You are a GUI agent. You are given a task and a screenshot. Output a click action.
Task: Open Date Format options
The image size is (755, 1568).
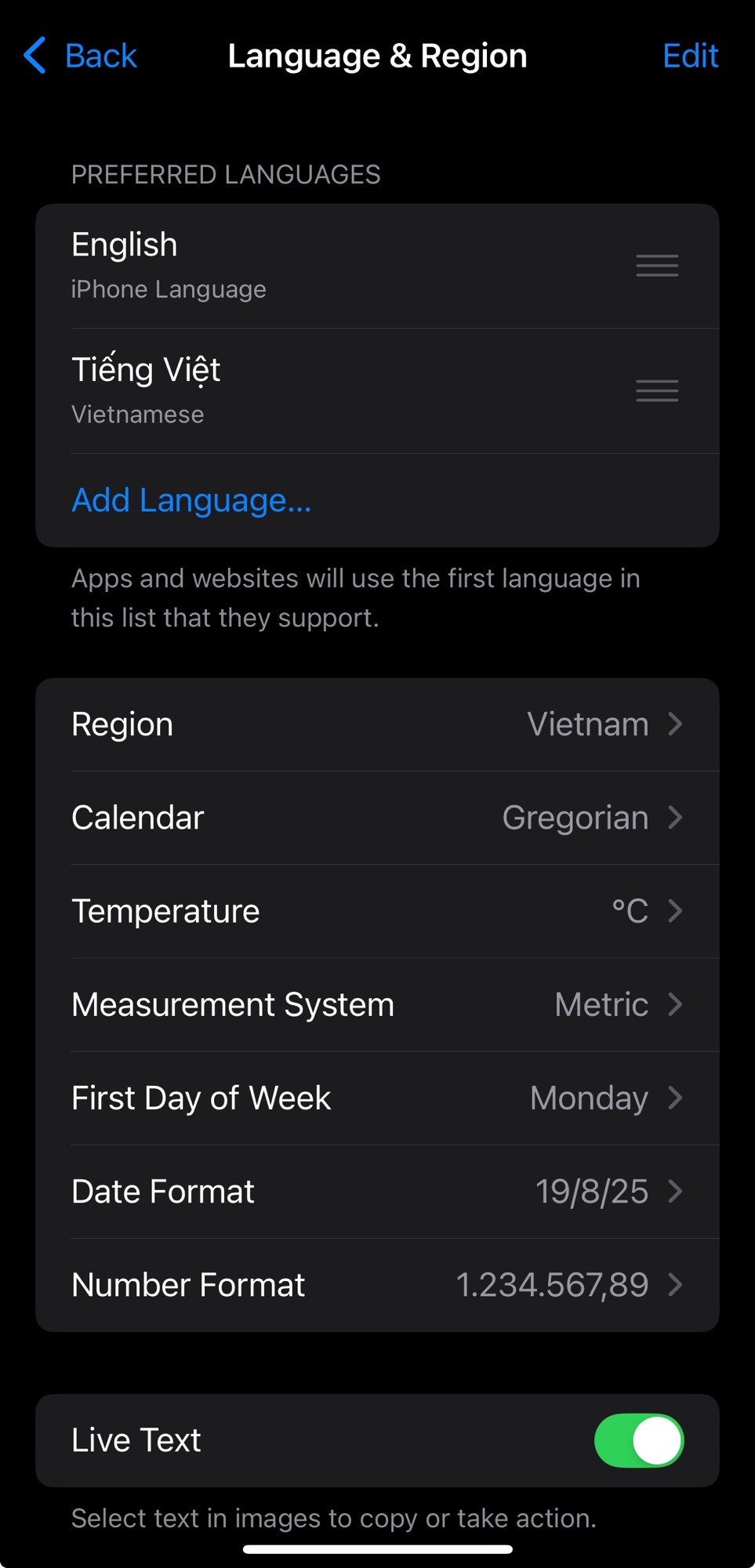[376, 1192]
